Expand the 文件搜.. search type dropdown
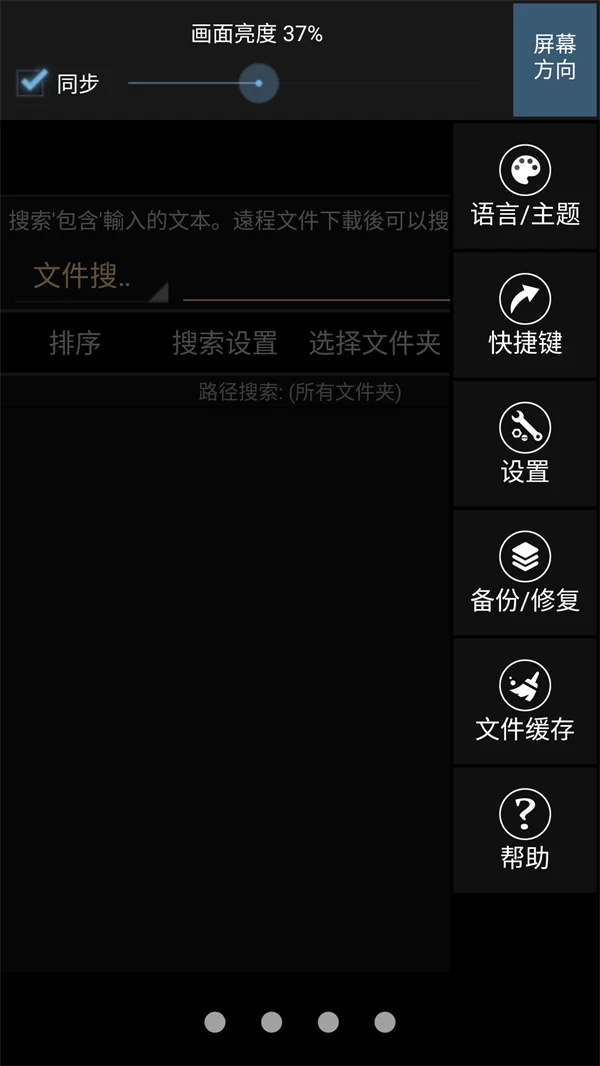The width and height of the screenshot is (600, 1066). (x=91, y=277)
